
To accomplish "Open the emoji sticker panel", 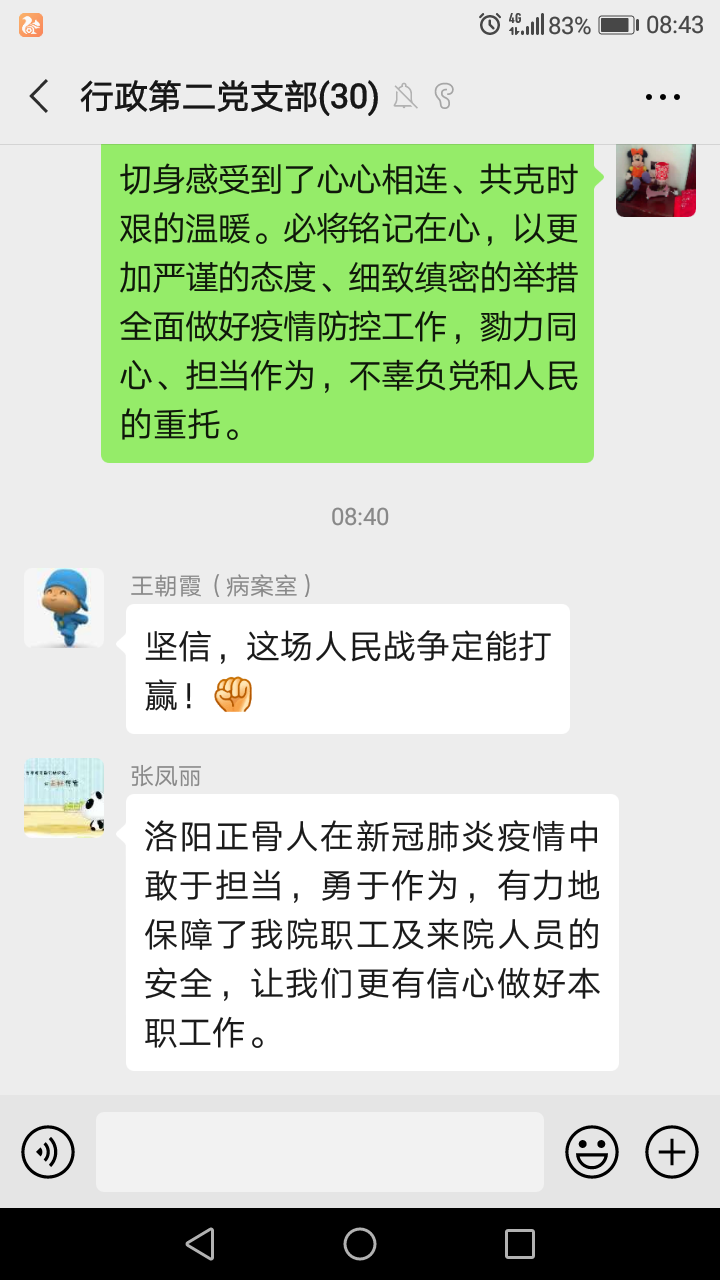I will 592,1152.
